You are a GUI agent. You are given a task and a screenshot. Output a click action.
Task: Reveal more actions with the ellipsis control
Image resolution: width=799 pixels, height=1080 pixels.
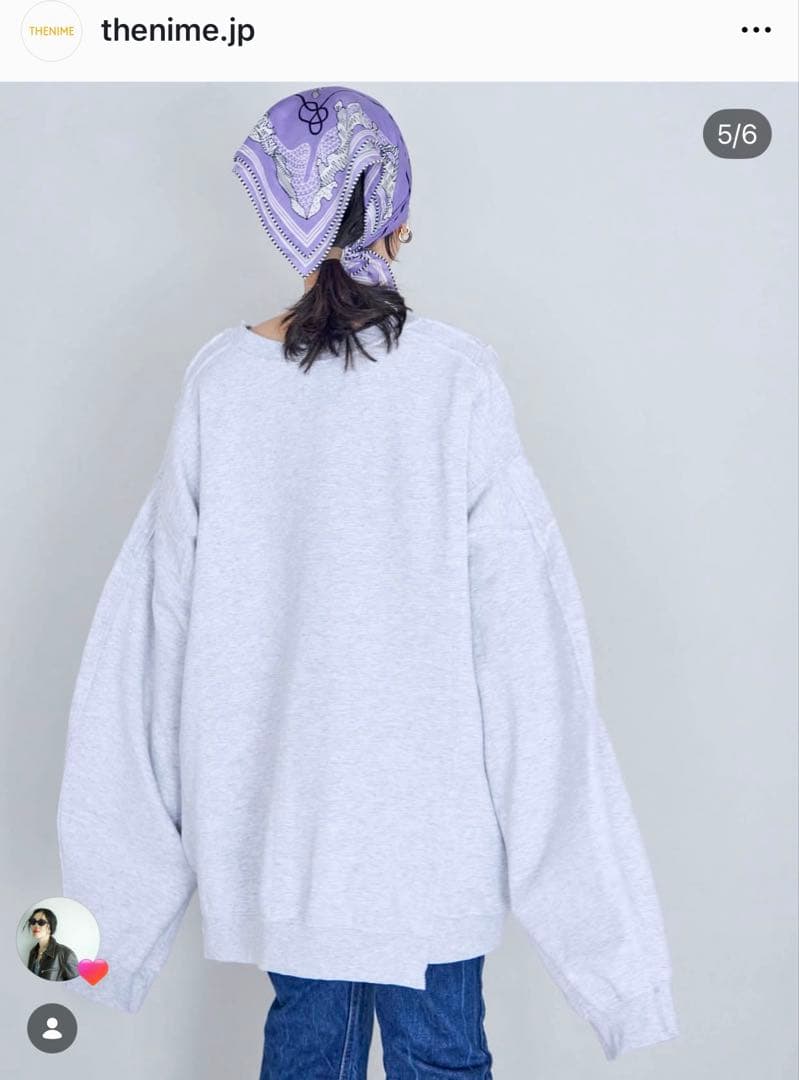point(754,30)
